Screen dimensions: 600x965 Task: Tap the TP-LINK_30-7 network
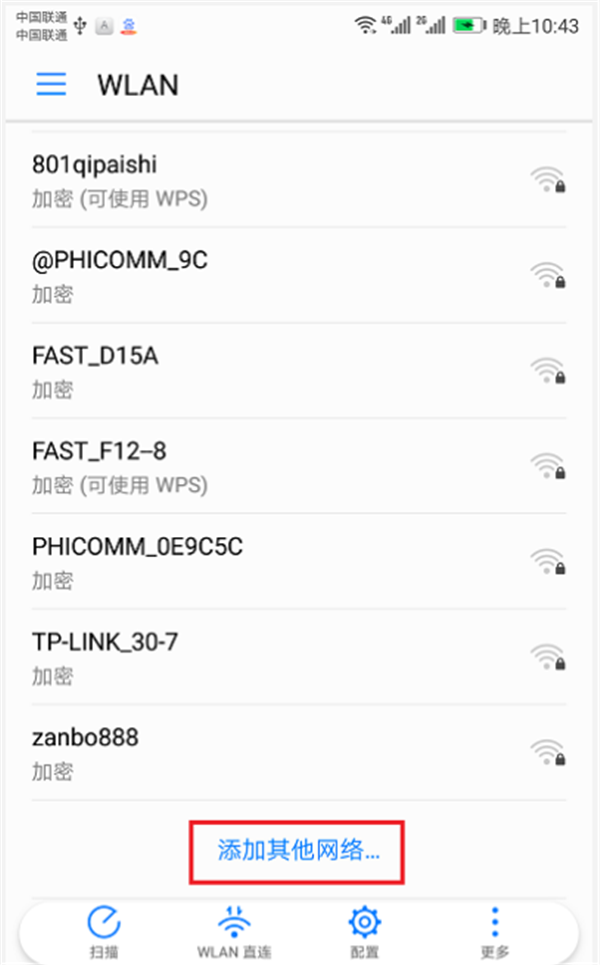[299, 657]
